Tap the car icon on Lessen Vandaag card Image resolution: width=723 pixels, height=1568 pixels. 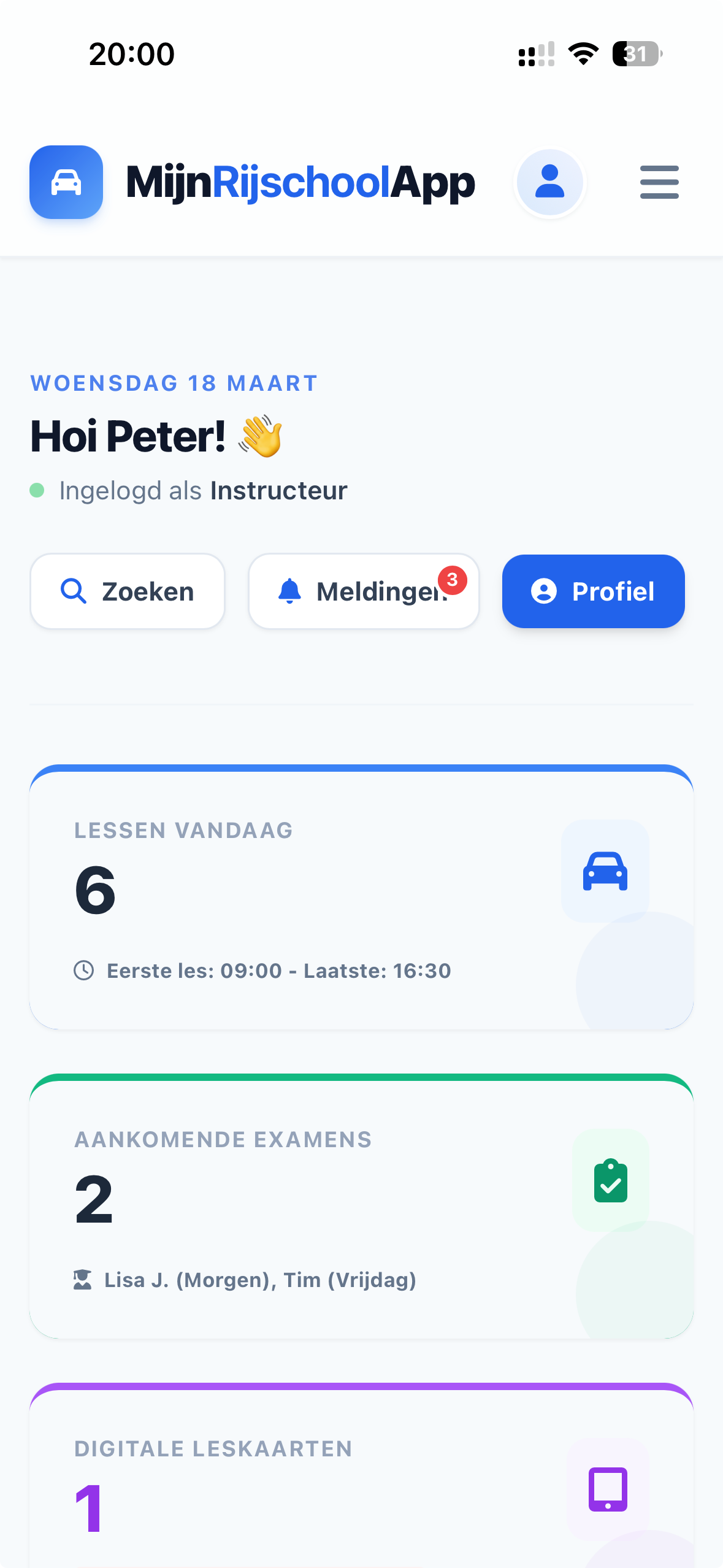(605, 872)
